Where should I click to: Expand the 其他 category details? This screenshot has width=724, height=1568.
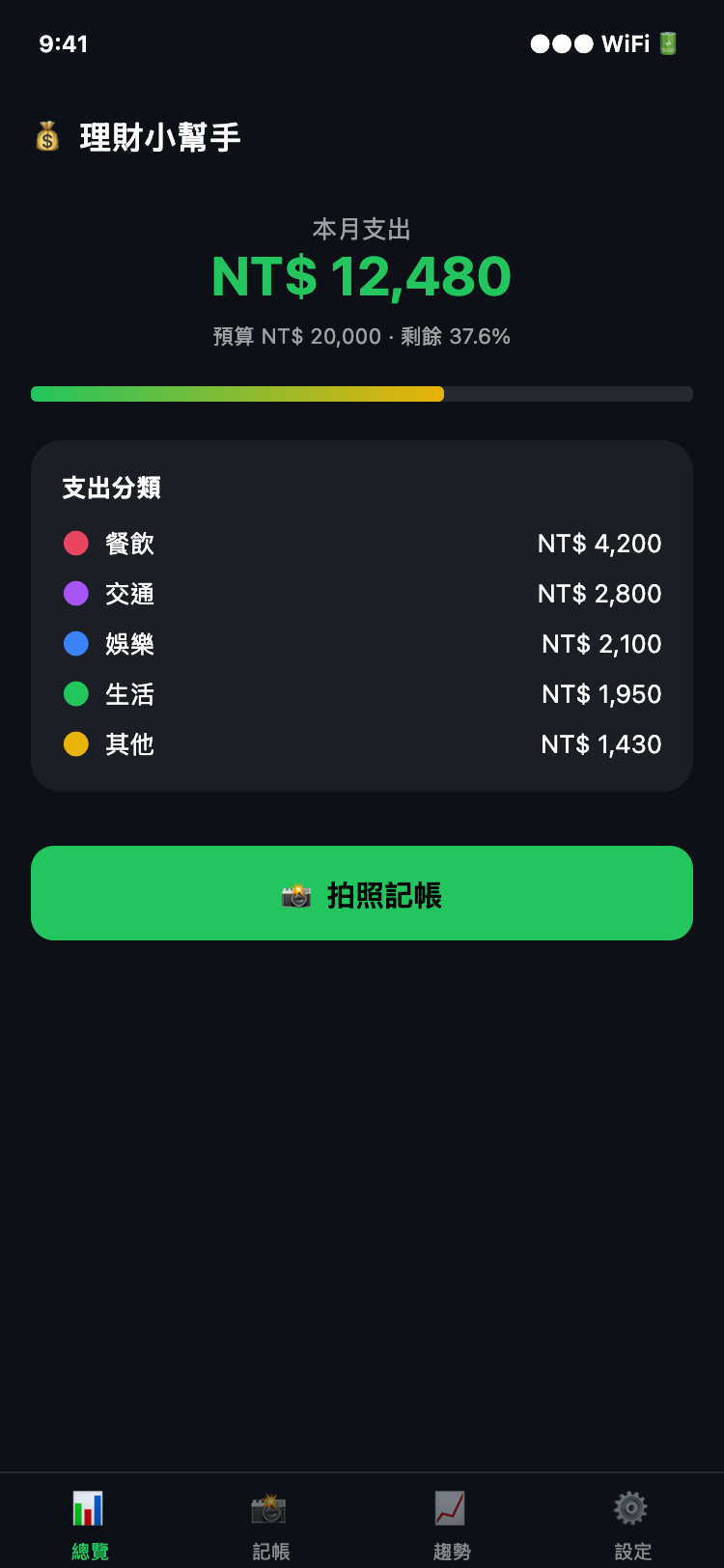362,744
